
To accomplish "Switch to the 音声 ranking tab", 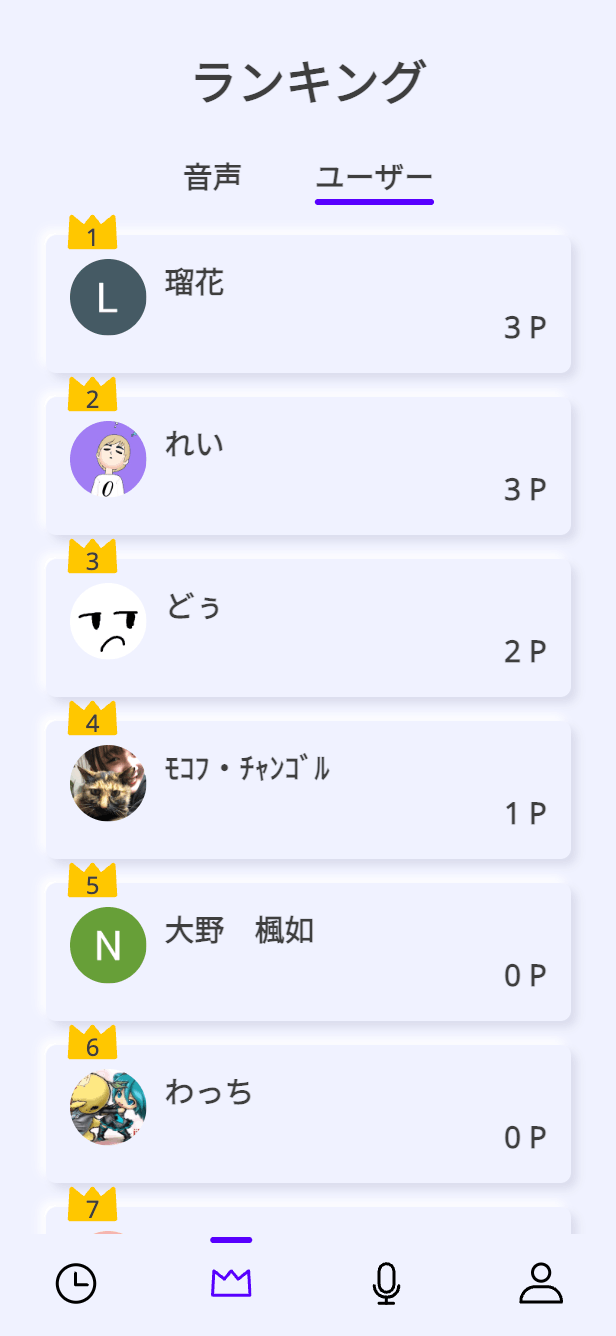I will tap(212, 177).
